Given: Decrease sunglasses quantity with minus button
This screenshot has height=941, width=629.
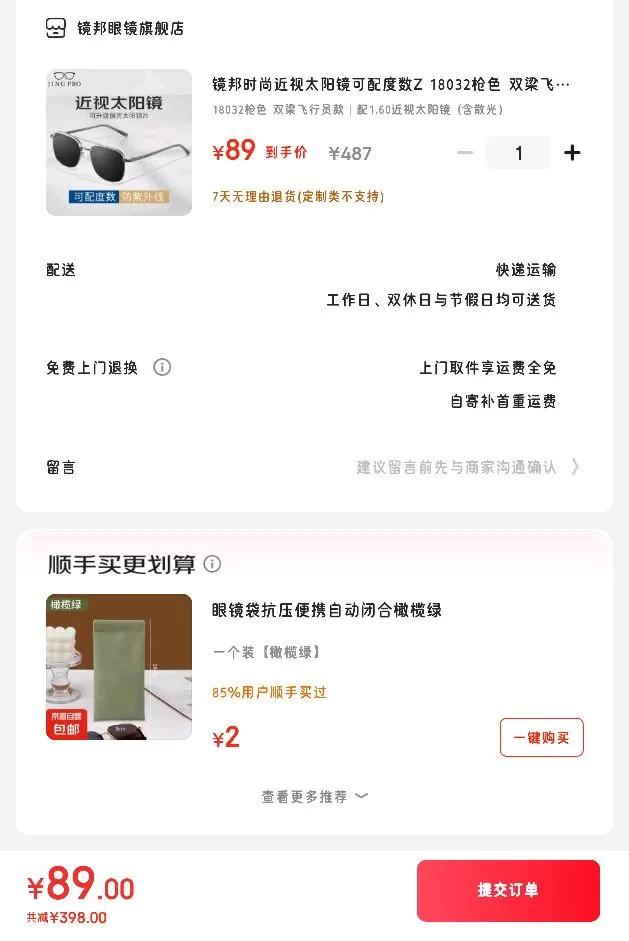Looking at the screenshot, I should coord(465,153).
